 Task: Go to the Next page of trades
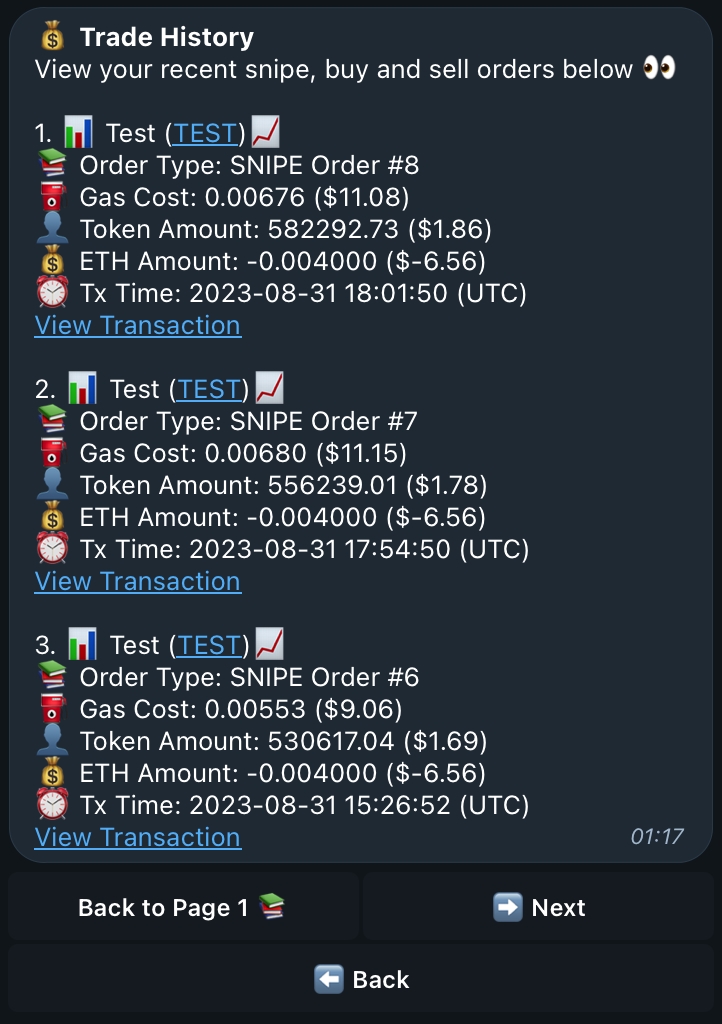tap(539, 907)
